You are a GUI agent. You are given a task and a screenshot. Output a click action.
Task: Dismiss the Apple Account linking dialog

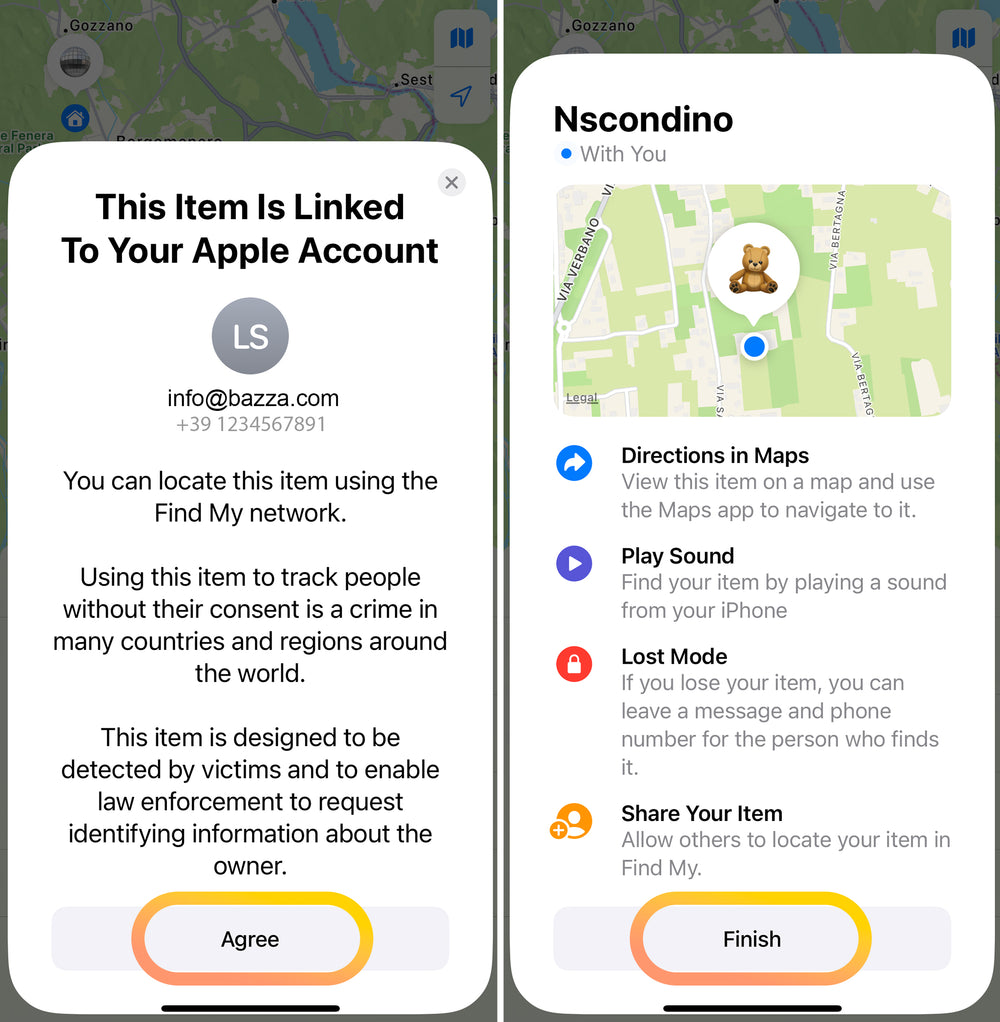(451, 182)
